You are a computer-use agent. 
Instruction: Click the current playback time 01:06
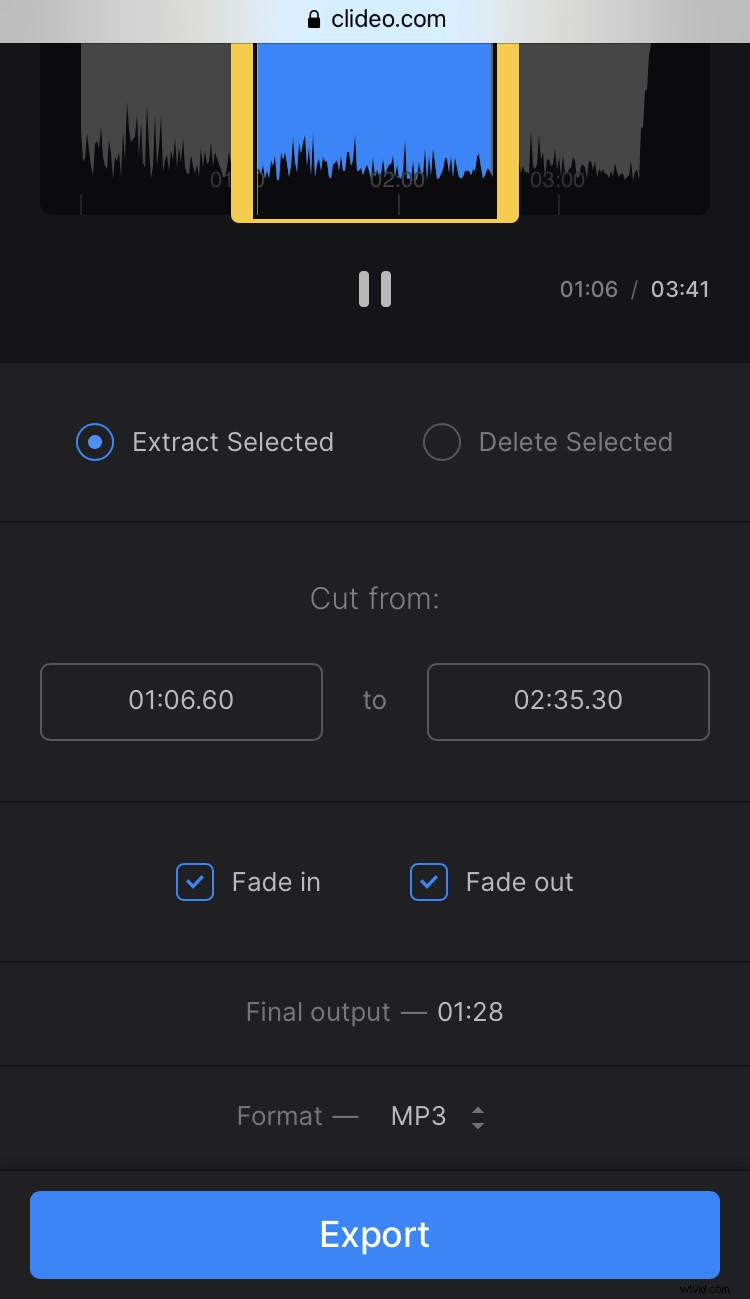point(589,289)
